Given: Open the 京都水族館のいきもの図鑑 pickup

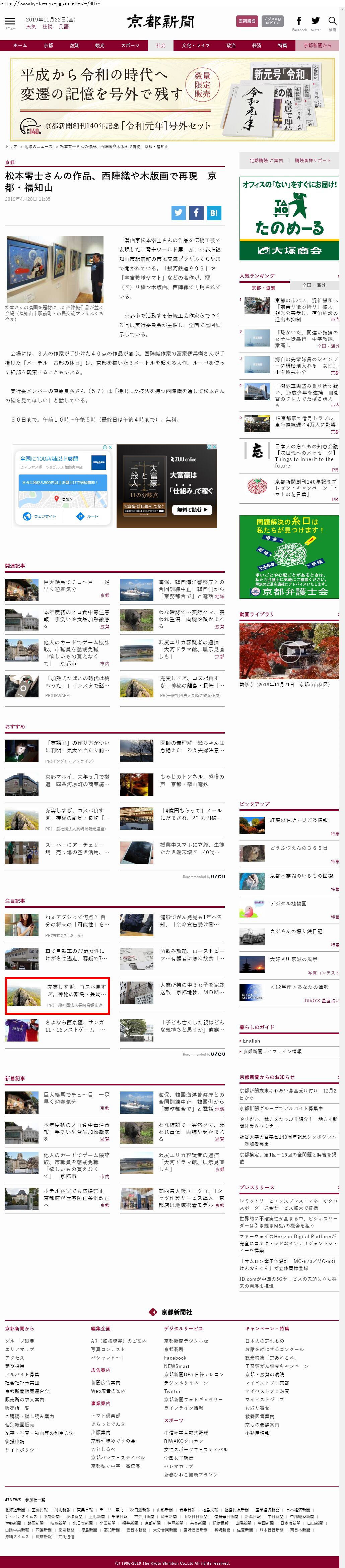Looking at the screenshot, I should click(x=301, y=875).
